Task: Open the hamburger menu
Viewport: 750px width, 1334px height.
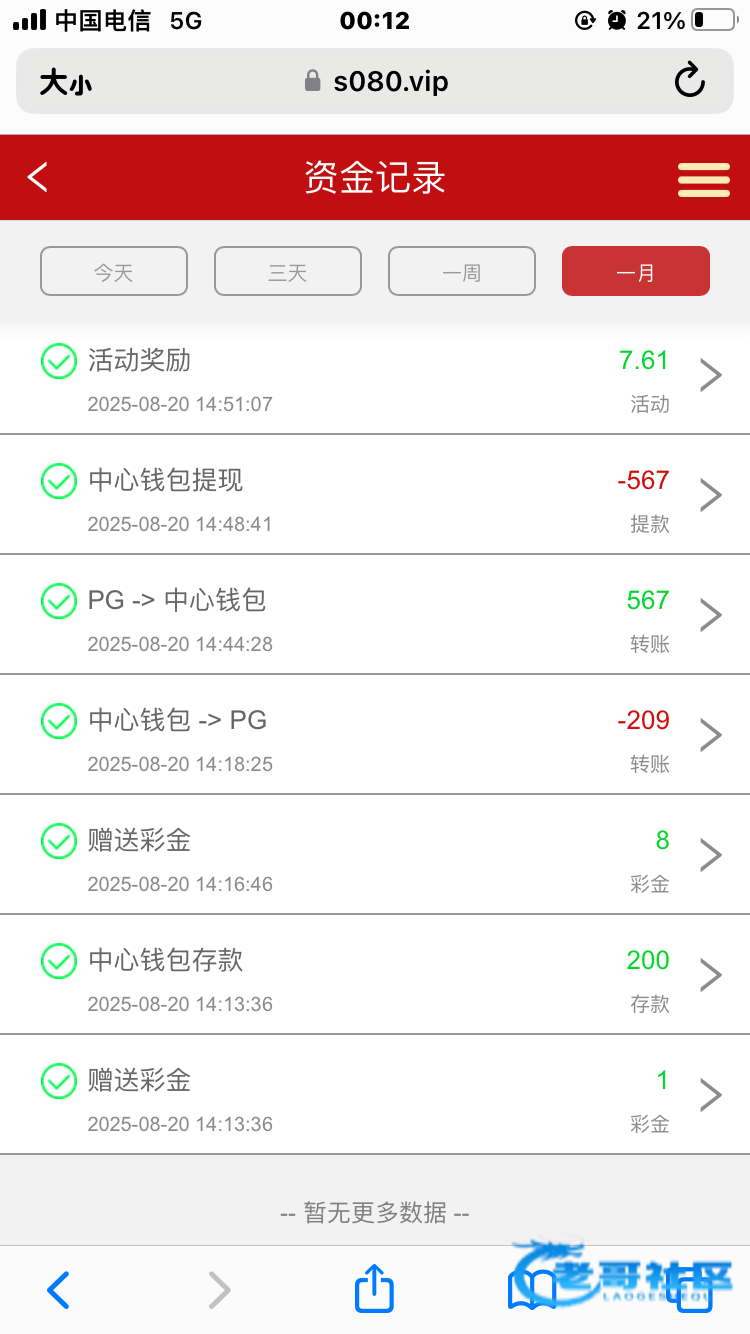Action: [703, 179]
